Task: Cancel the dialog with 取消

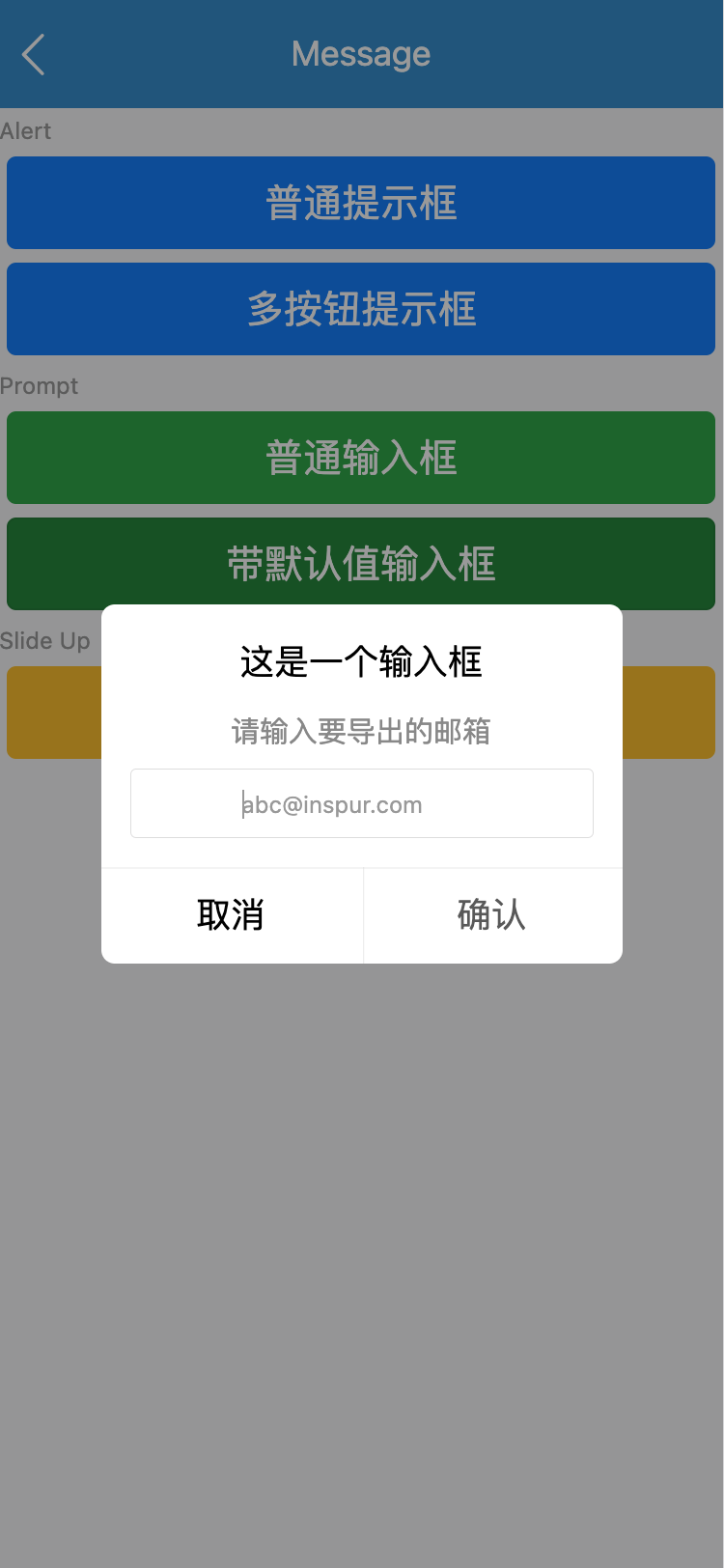Action: pyautogui.click(x=232, y=915)
